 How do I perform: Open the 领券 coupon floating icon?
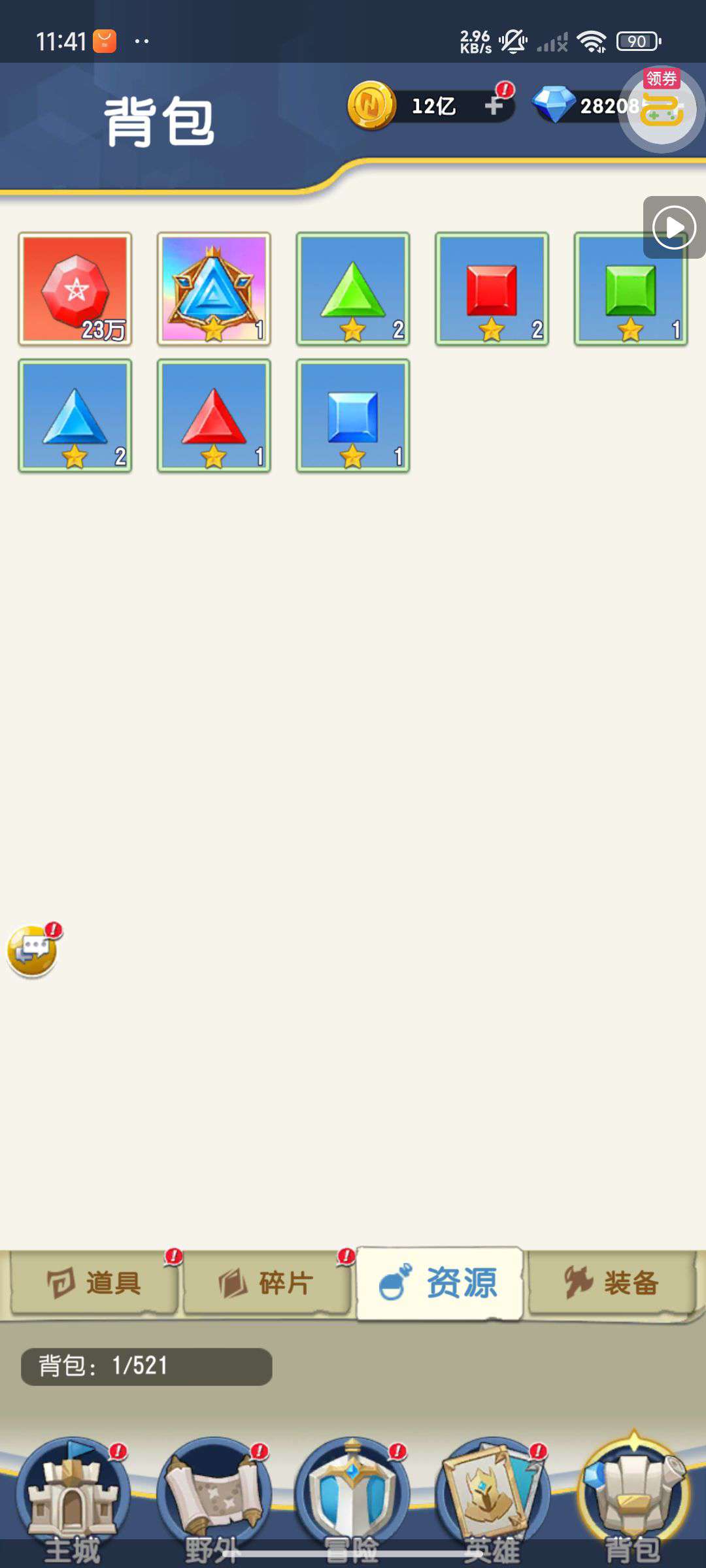pyautogui.click(x=661, y=109)
